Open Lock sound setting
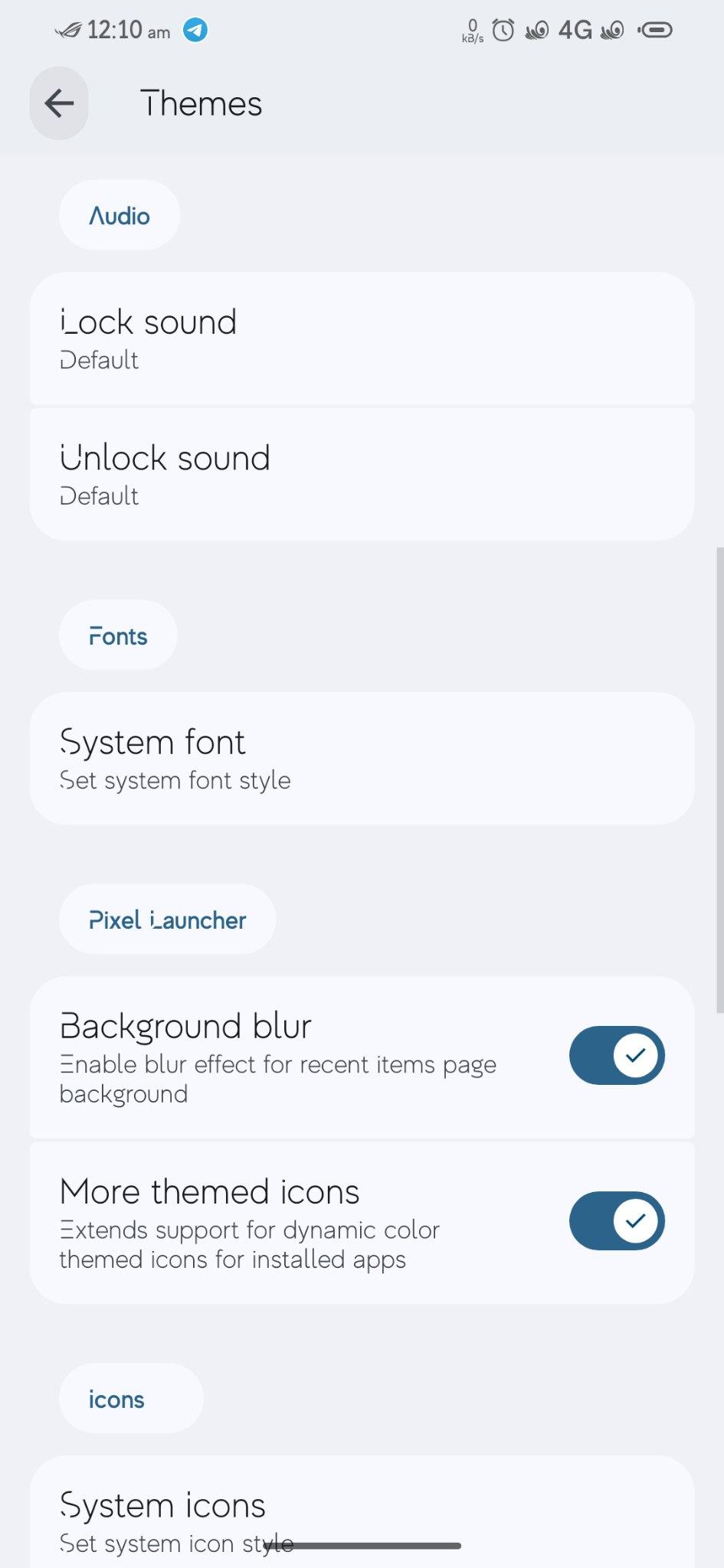724x1568 pixels. (362, 338)
